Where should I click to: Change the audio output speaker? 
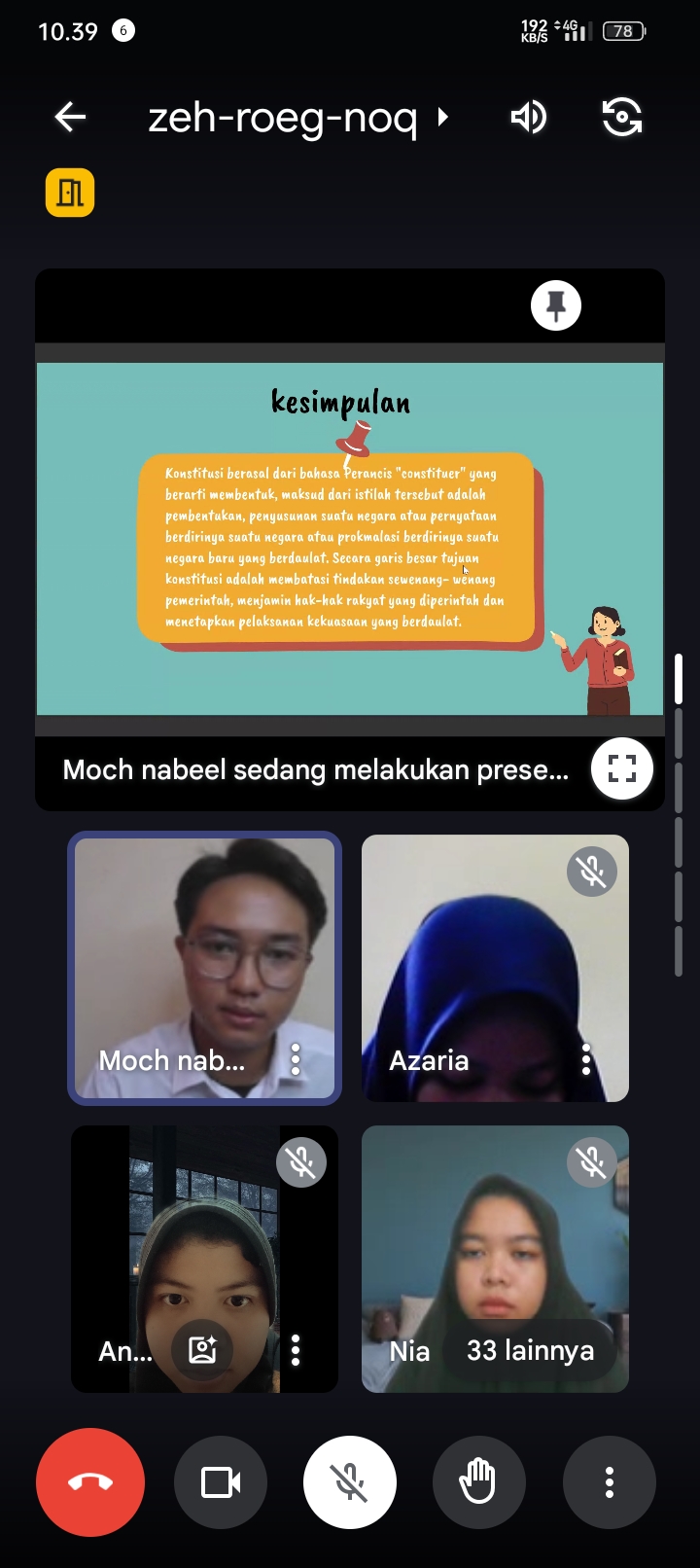pos(529,118)
